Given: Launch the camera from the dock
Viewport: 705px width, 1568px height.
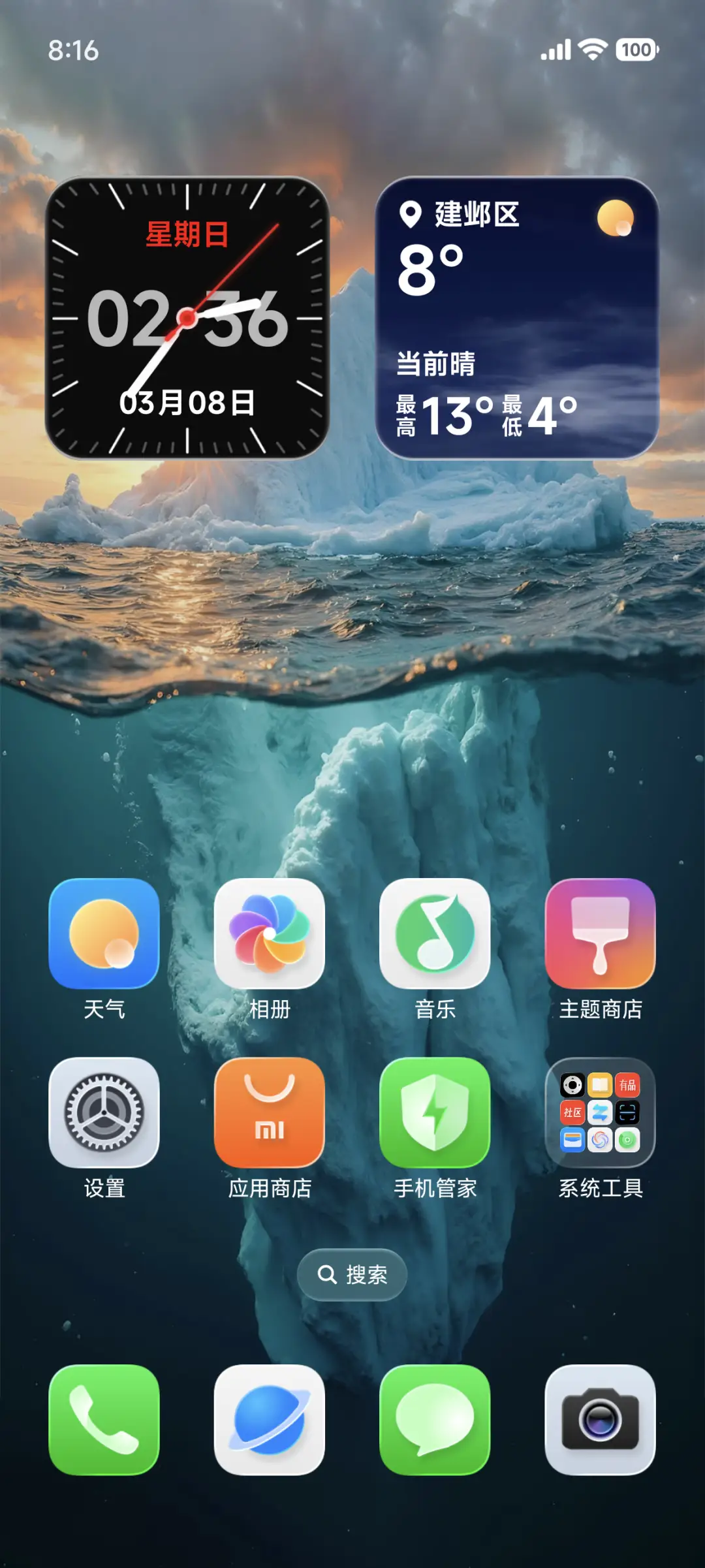Looking at the screenshot, I should point(600,1419).
